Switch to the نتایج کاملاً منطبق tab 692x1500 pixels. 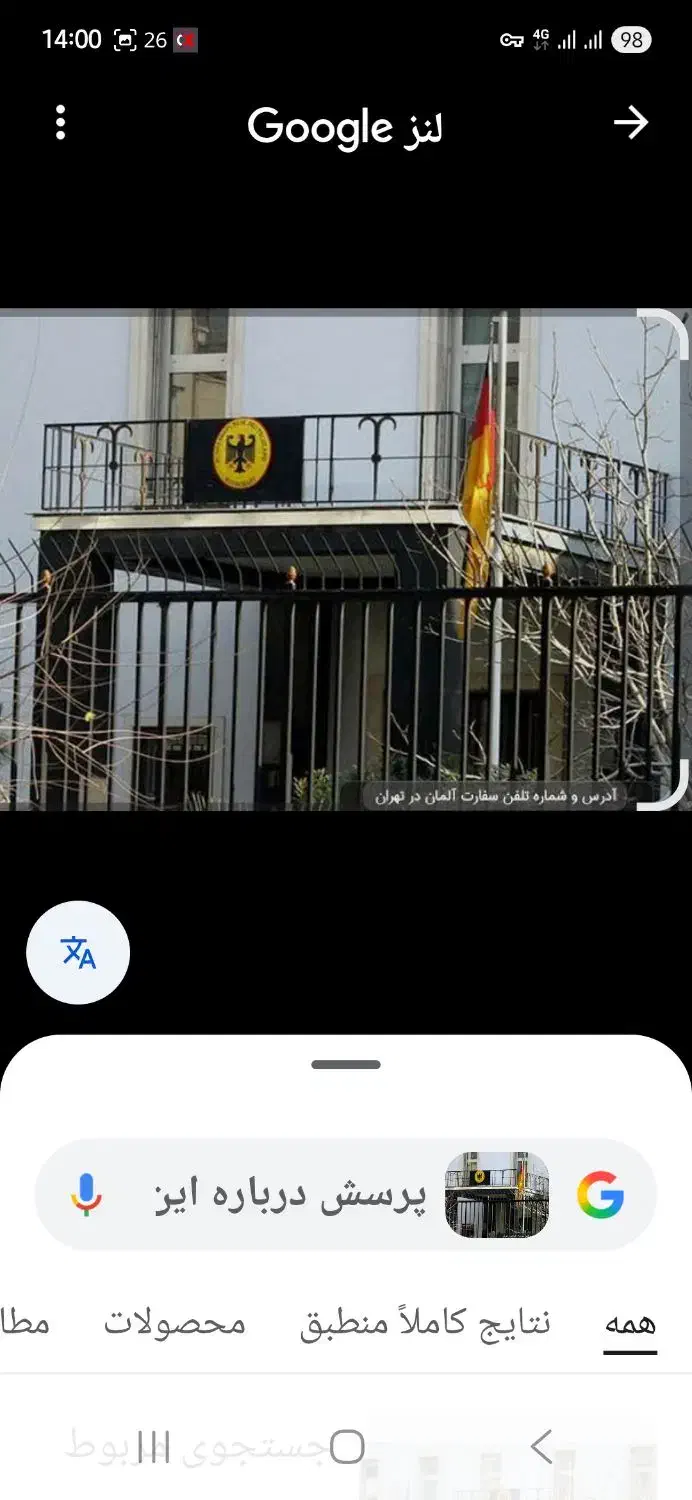point(425,1323)
